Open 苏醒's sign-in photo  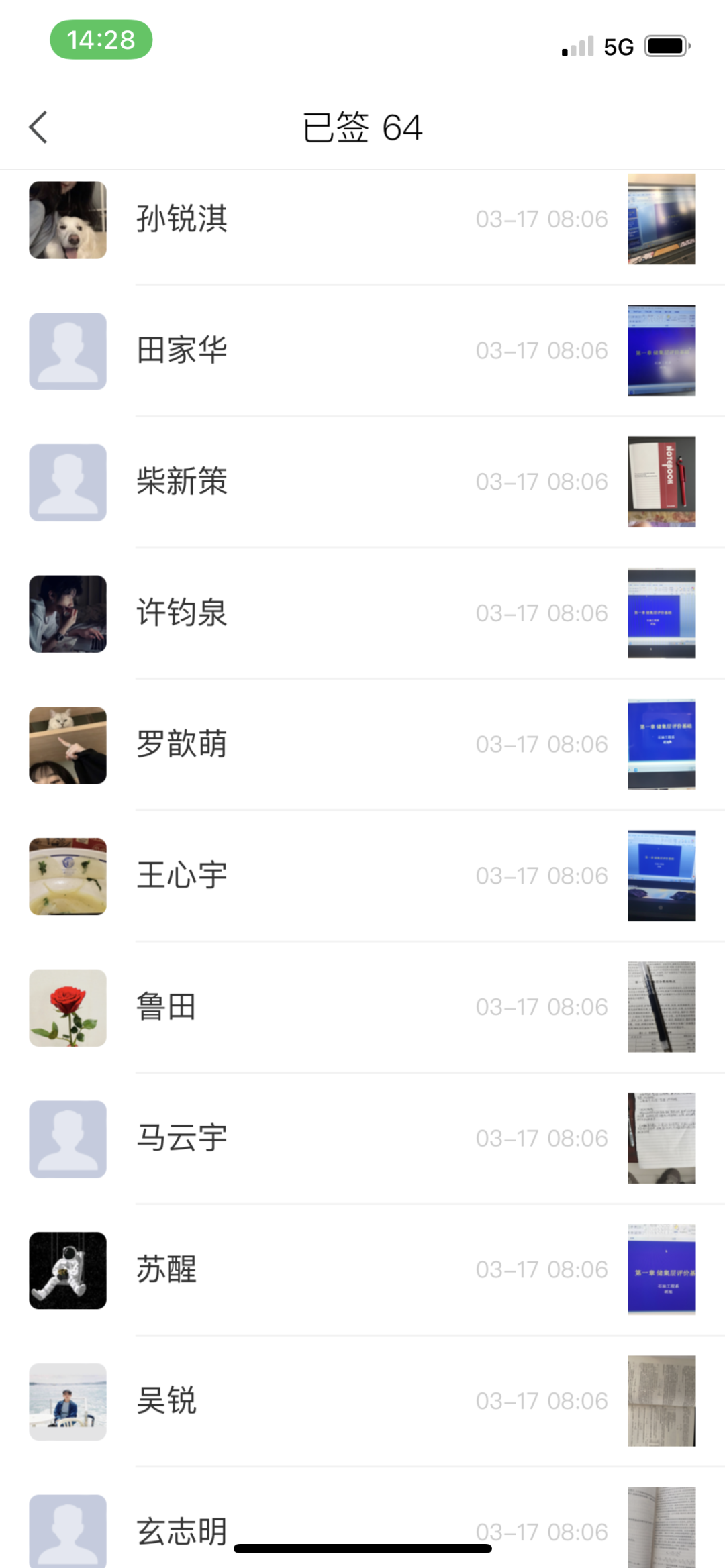tap(661, 1269)
